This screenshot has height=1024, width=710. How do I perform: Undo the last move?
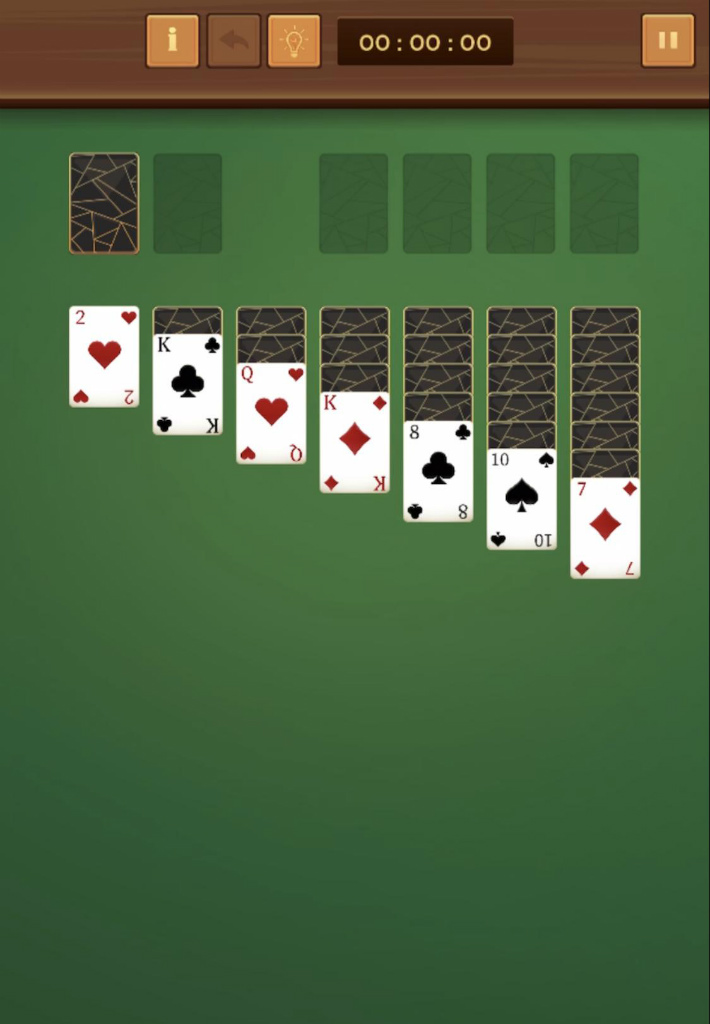pyautogui.click(x=234, y=41)
